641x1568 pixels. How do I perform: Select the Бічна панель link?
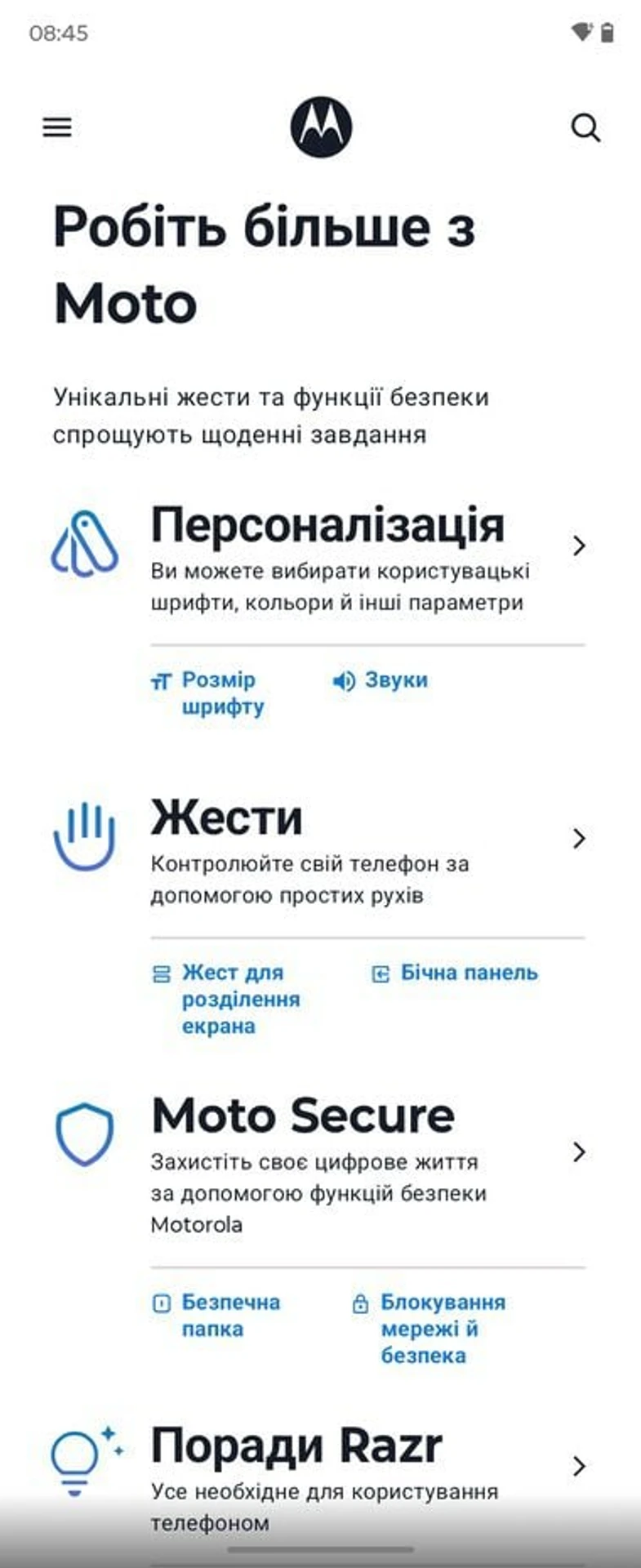(x=468, y=973)
